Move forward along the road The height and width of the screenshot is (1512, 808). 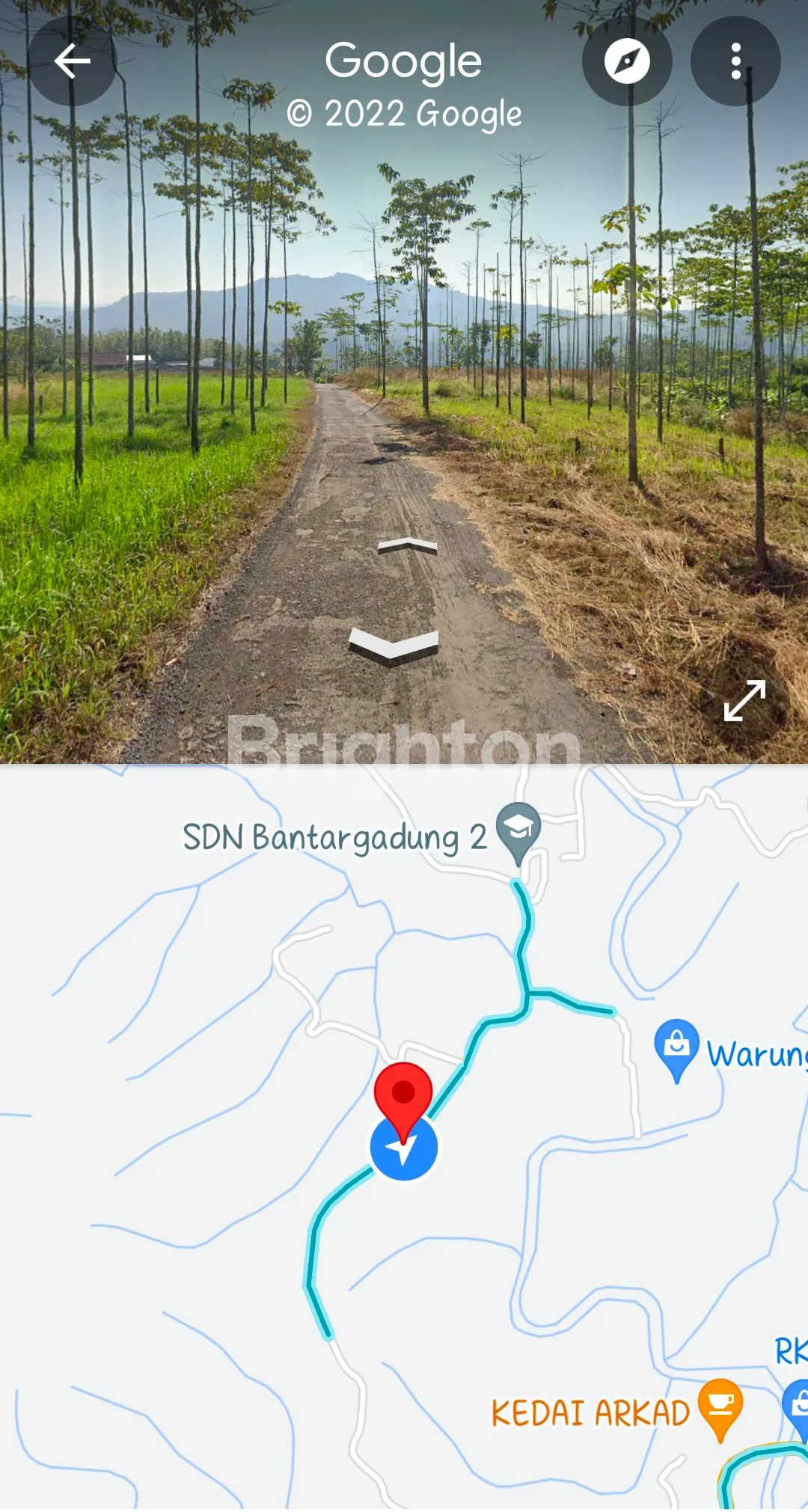407,546
